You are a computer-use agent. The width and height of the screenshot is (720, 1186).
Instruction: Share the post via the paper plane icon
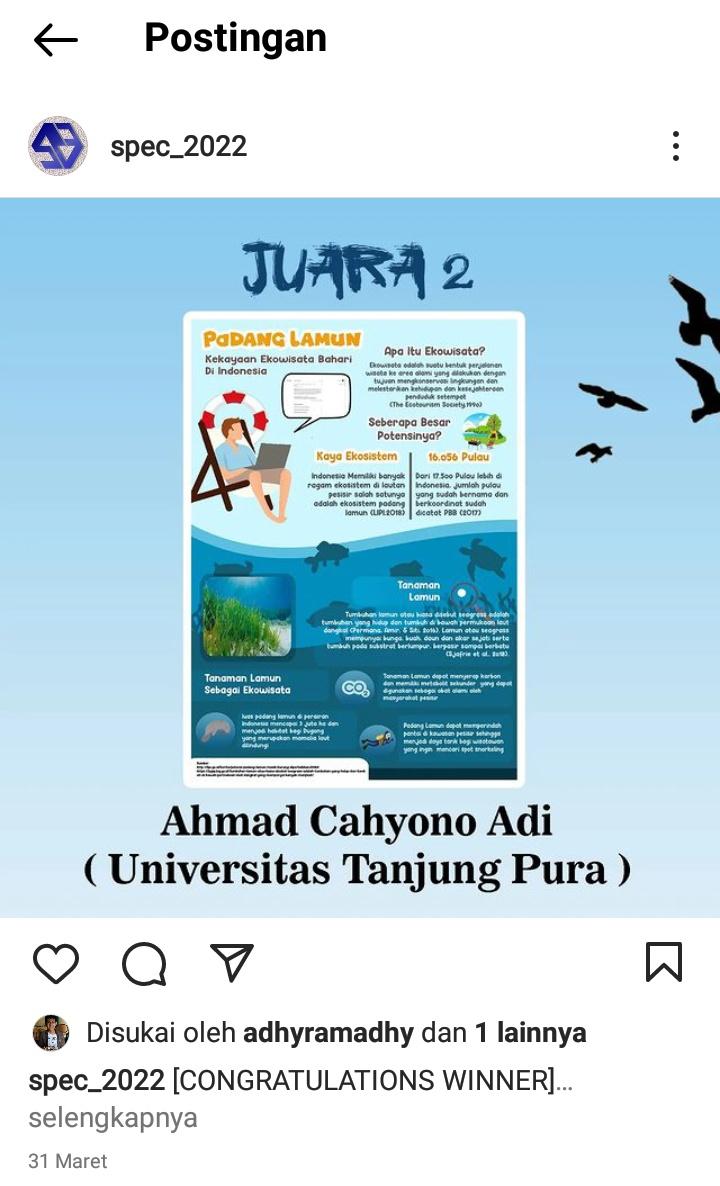(232, 963)
